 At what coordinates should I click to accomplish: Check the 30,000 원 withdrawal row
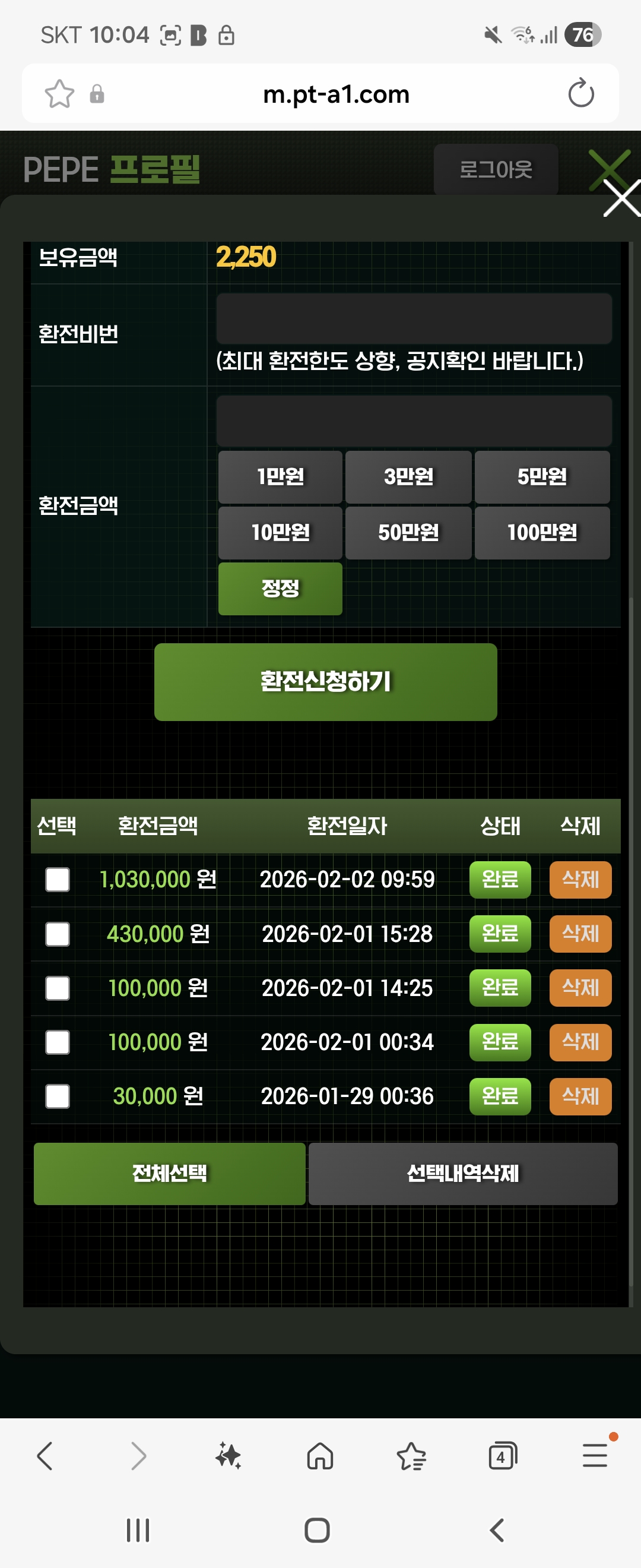click(x=57, y=1096)
